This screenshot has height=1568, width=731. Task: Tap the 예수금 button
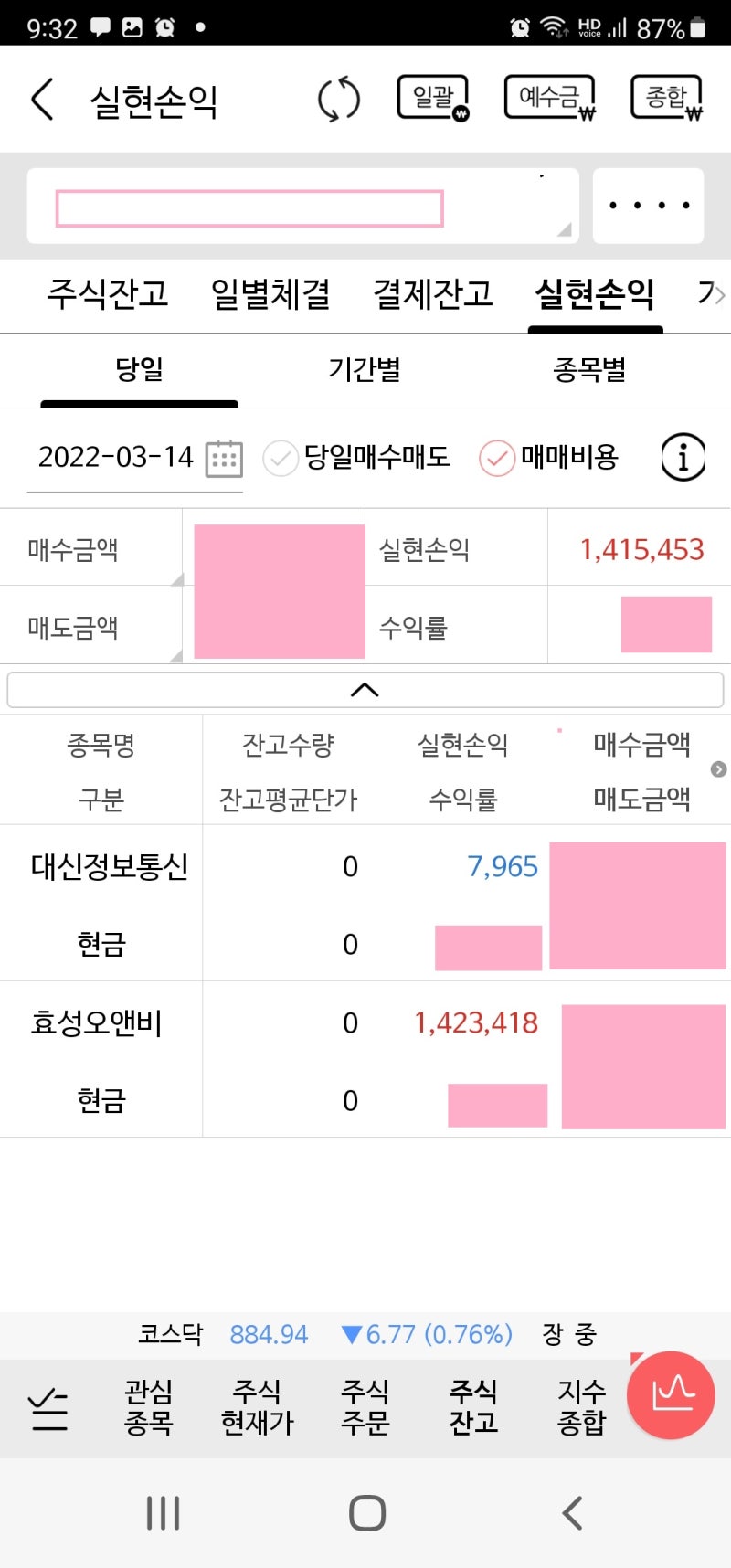click(x=550, y=96)
